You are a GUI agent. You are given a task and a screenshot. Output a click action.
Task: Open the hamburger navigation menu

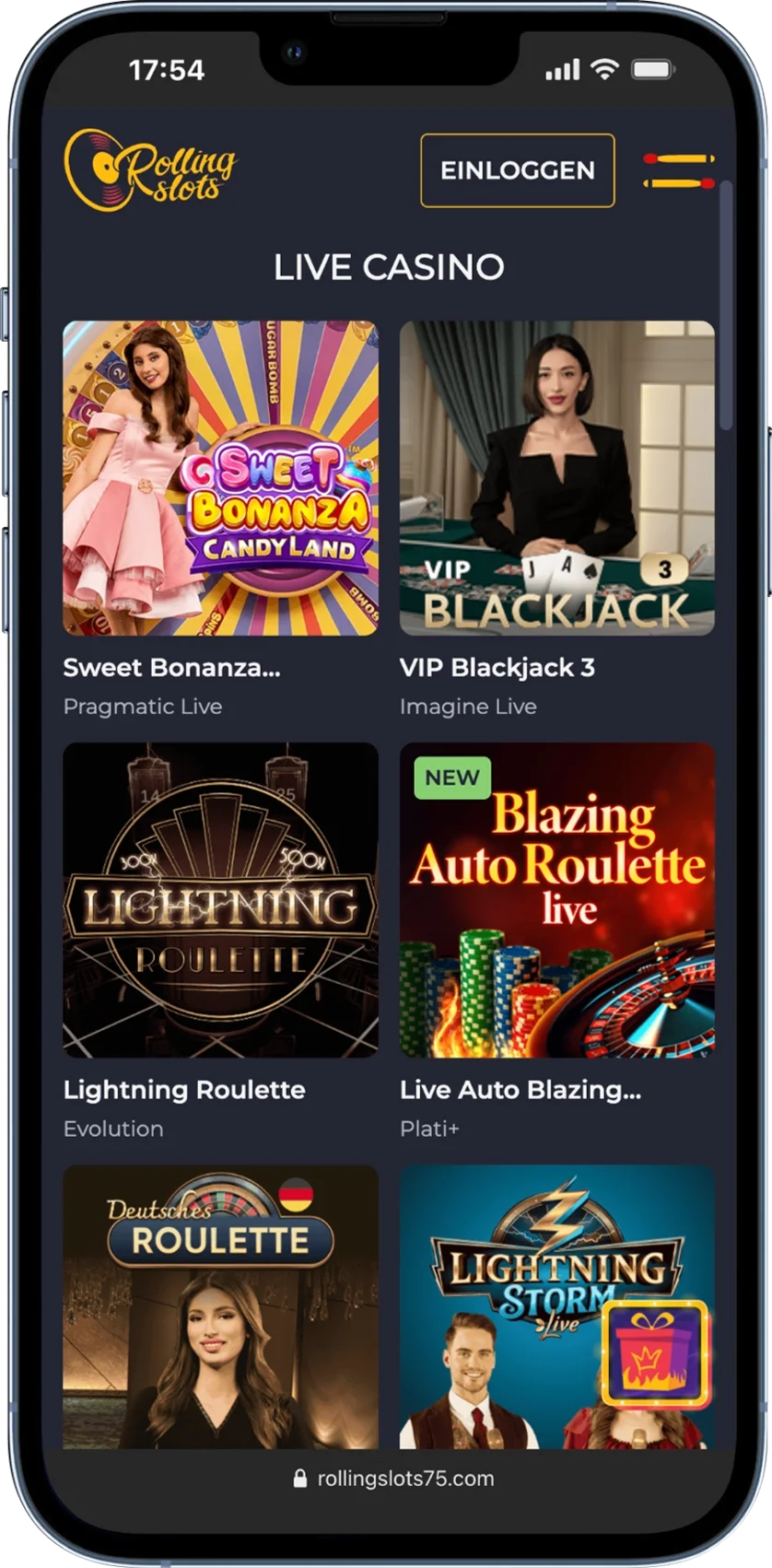click(679, 171)
